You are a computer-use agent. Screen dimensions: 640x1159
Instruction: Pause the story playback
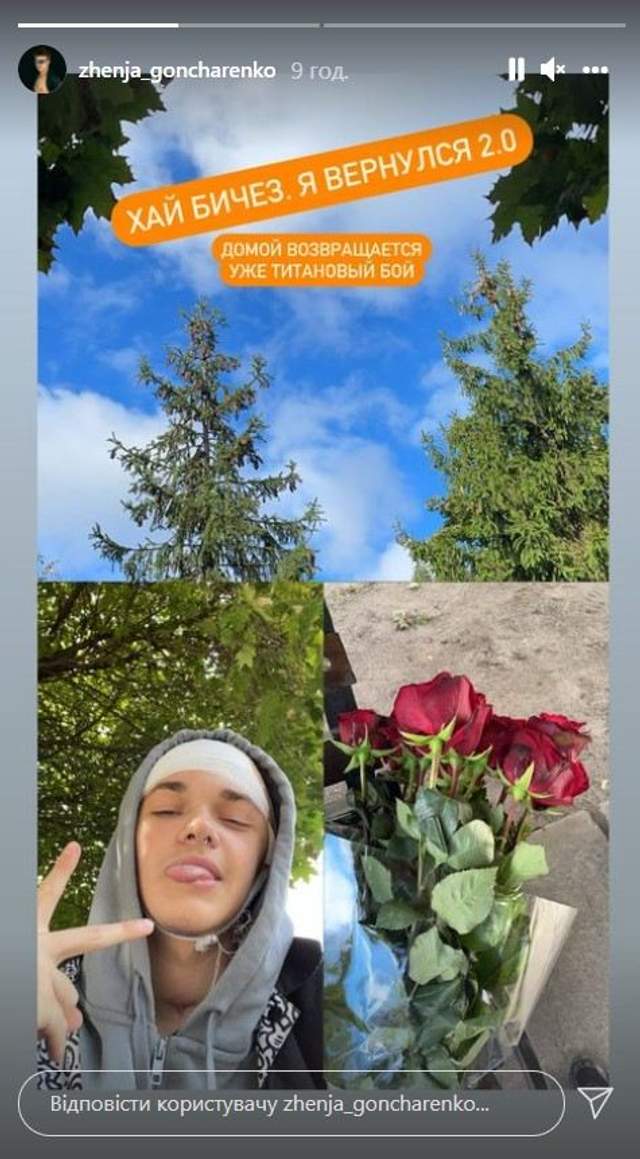(x=516, y=69)
